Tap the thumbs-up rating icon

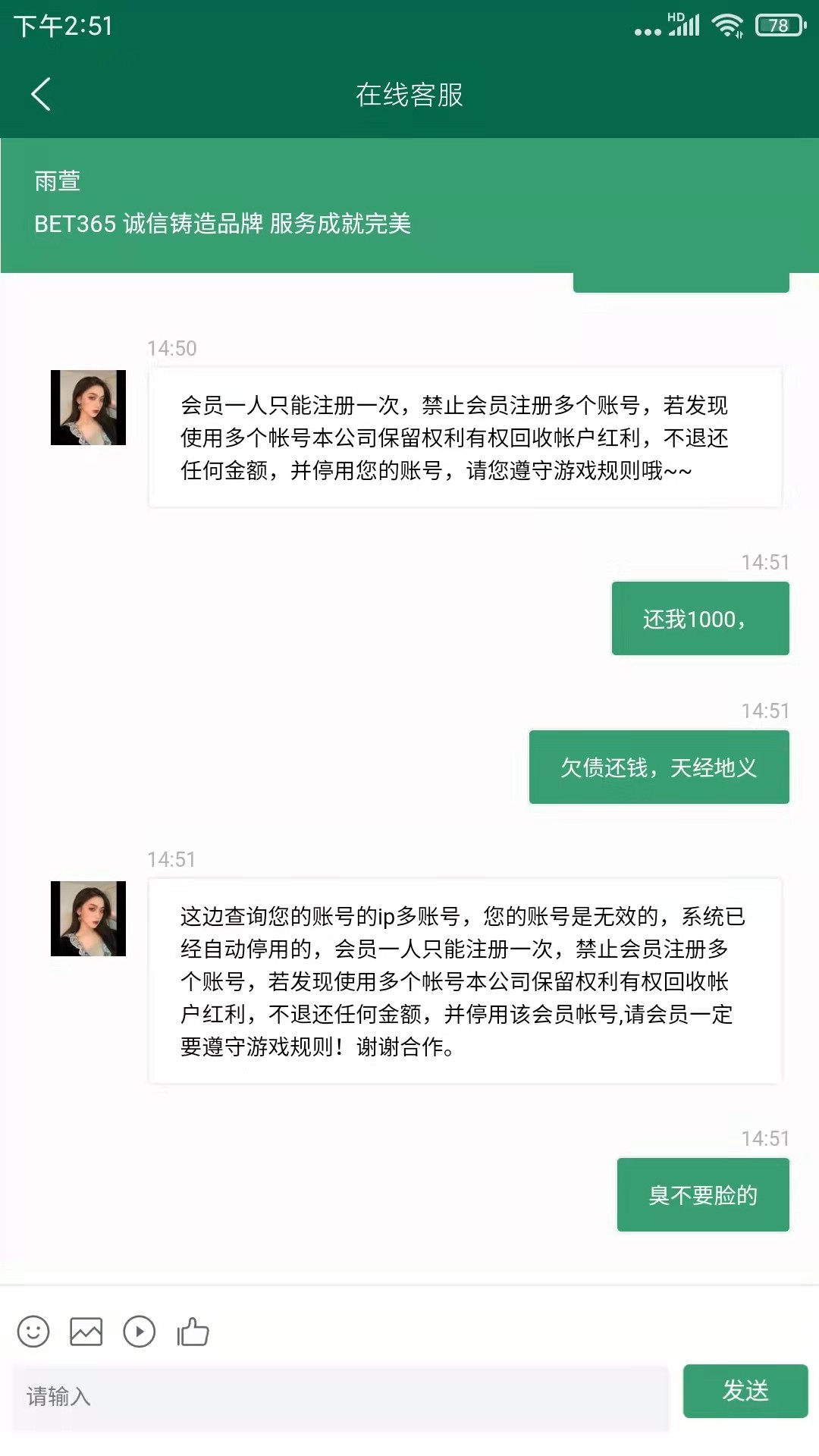click(193, 1332)
